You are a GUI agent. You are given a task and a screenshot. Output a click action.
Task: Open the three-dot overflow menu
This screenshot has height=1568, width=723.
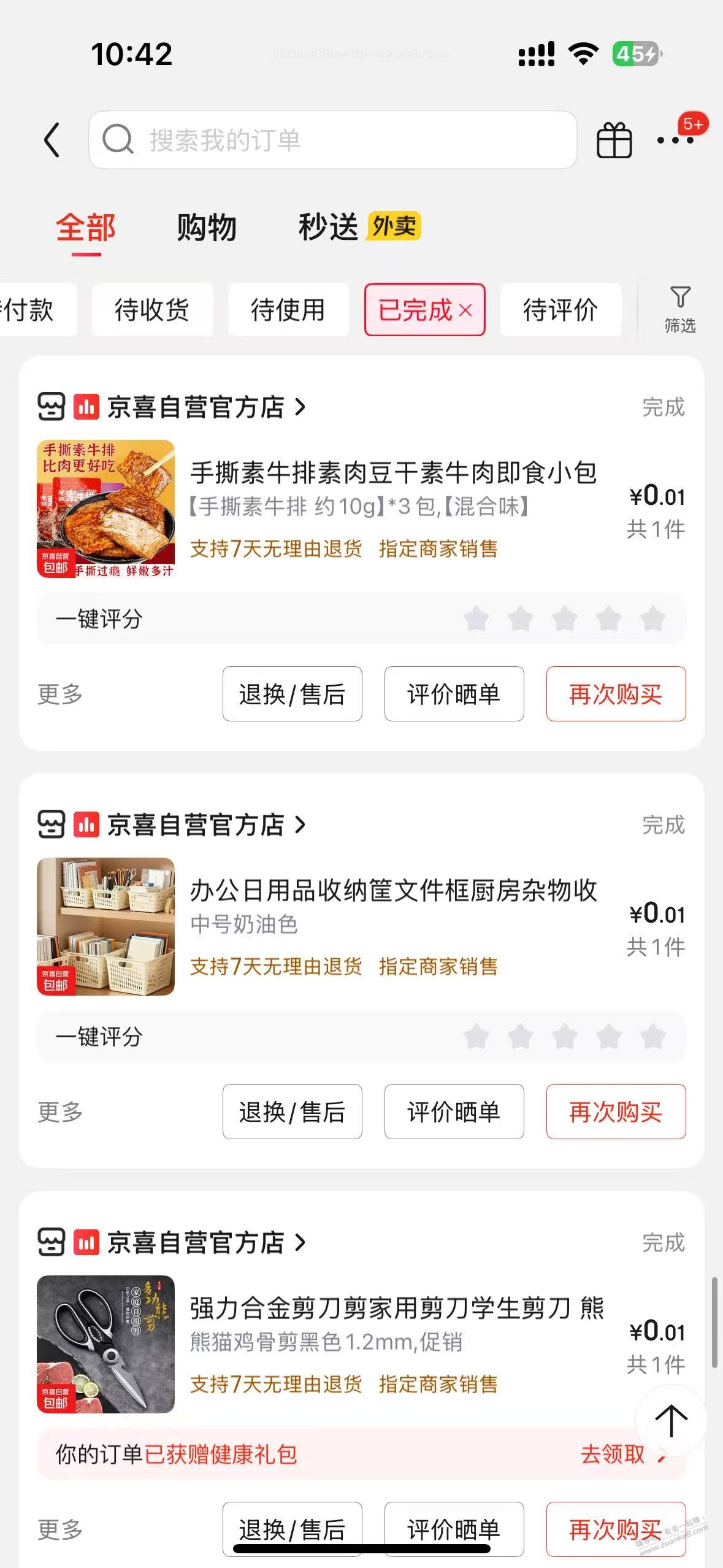click(675, 140)
